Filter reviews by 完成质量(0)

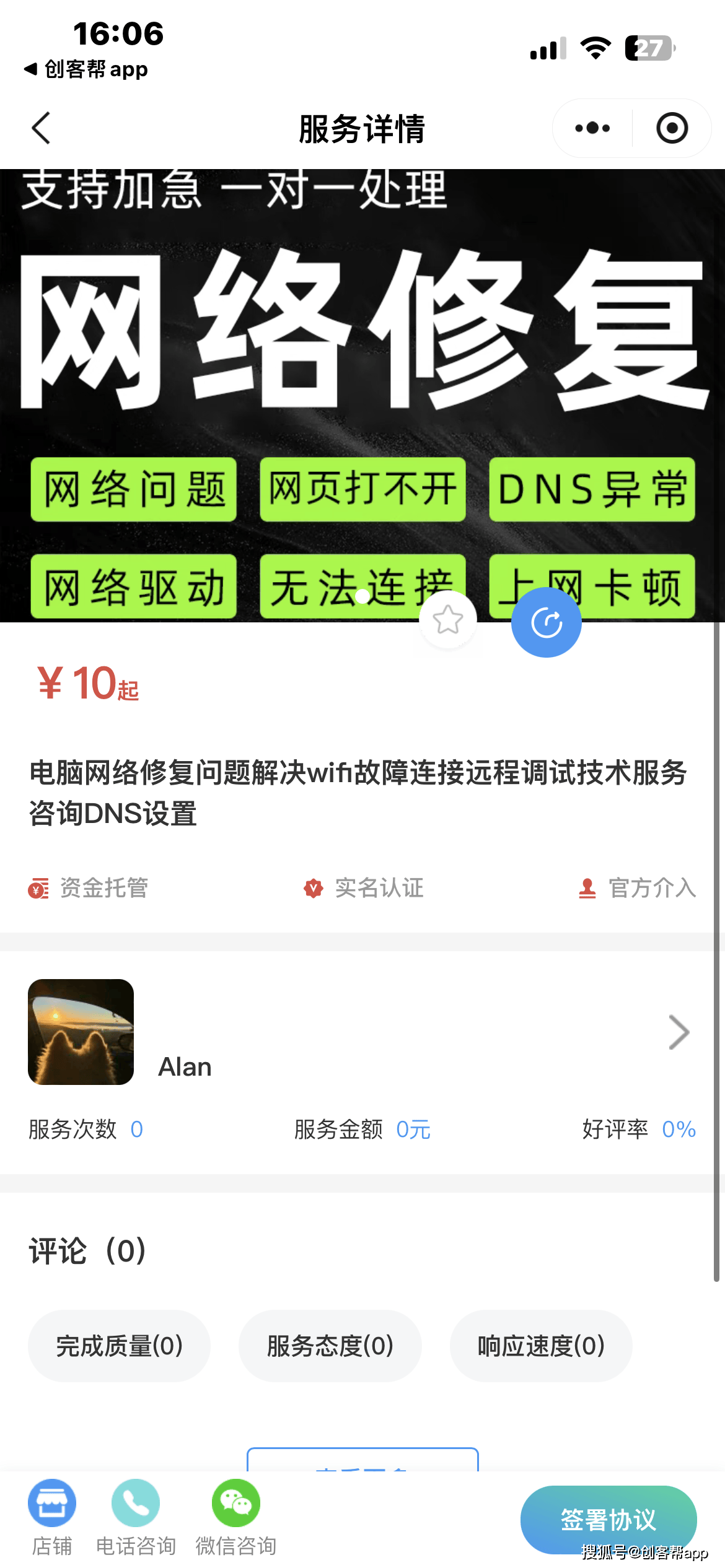tap(119, 1345)
